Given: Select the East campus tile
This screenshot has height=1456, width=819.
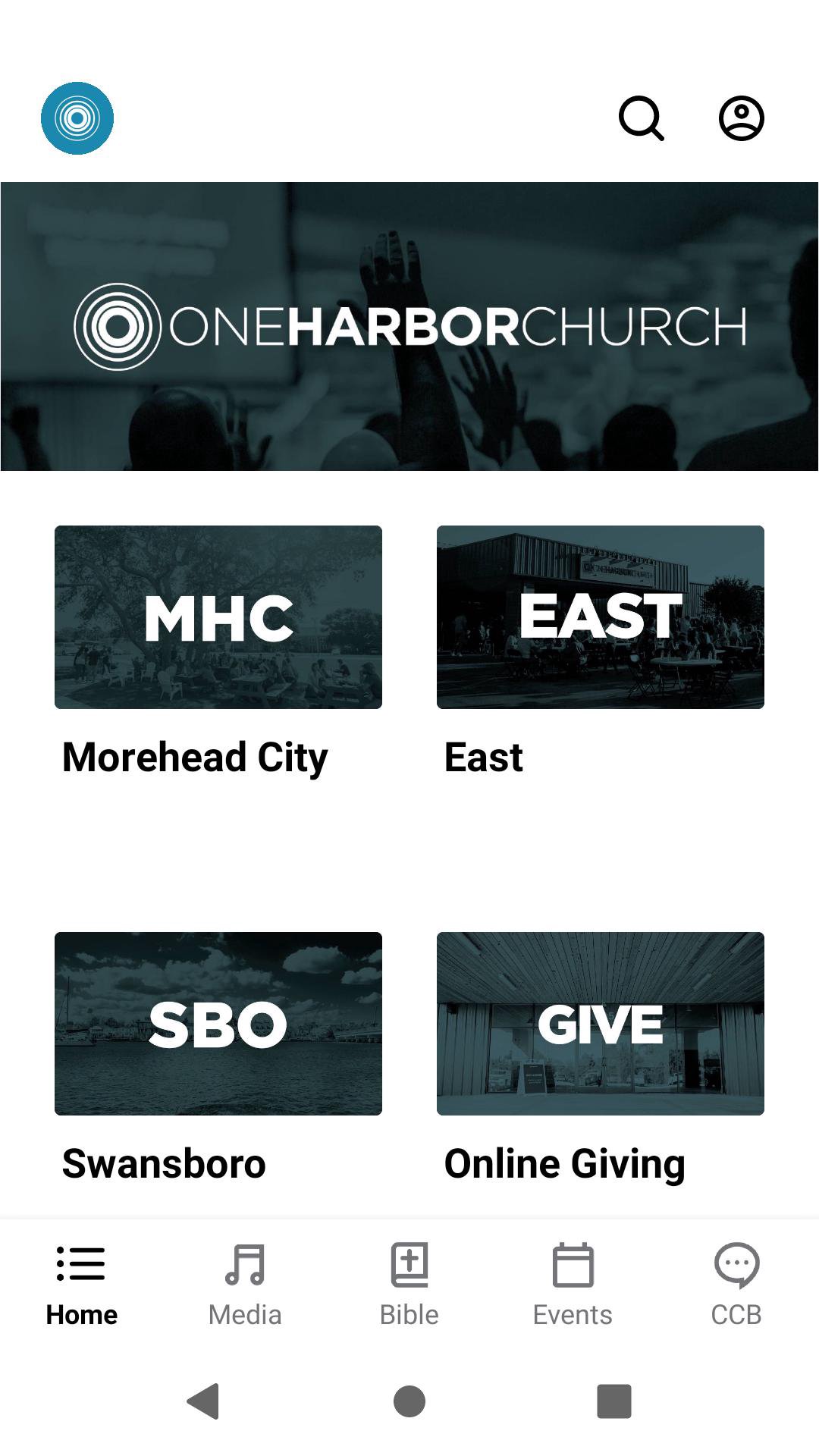Looking at the screenshot, I should pos(600,617).
